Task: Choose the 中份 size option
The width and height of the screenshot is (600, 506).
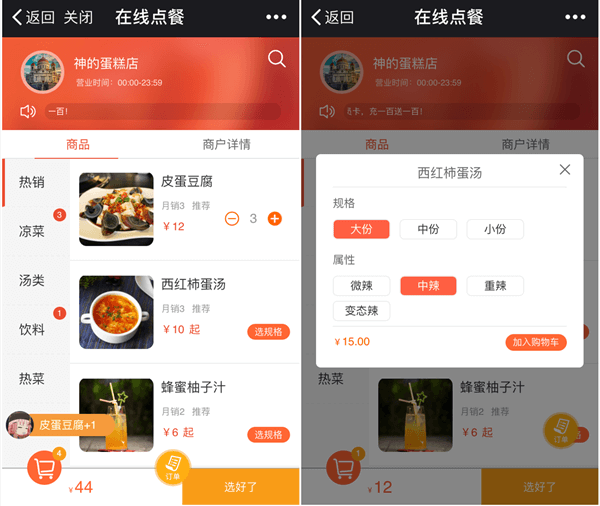Action: (428, 229)
